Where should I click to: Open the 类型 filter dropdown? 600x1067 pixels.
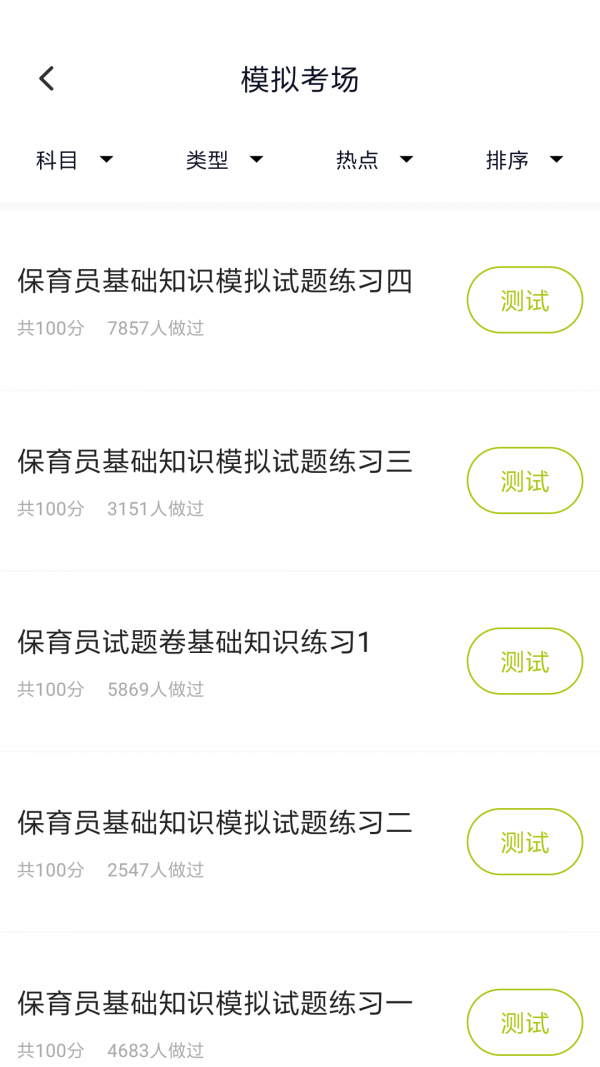tap(225, 160)
